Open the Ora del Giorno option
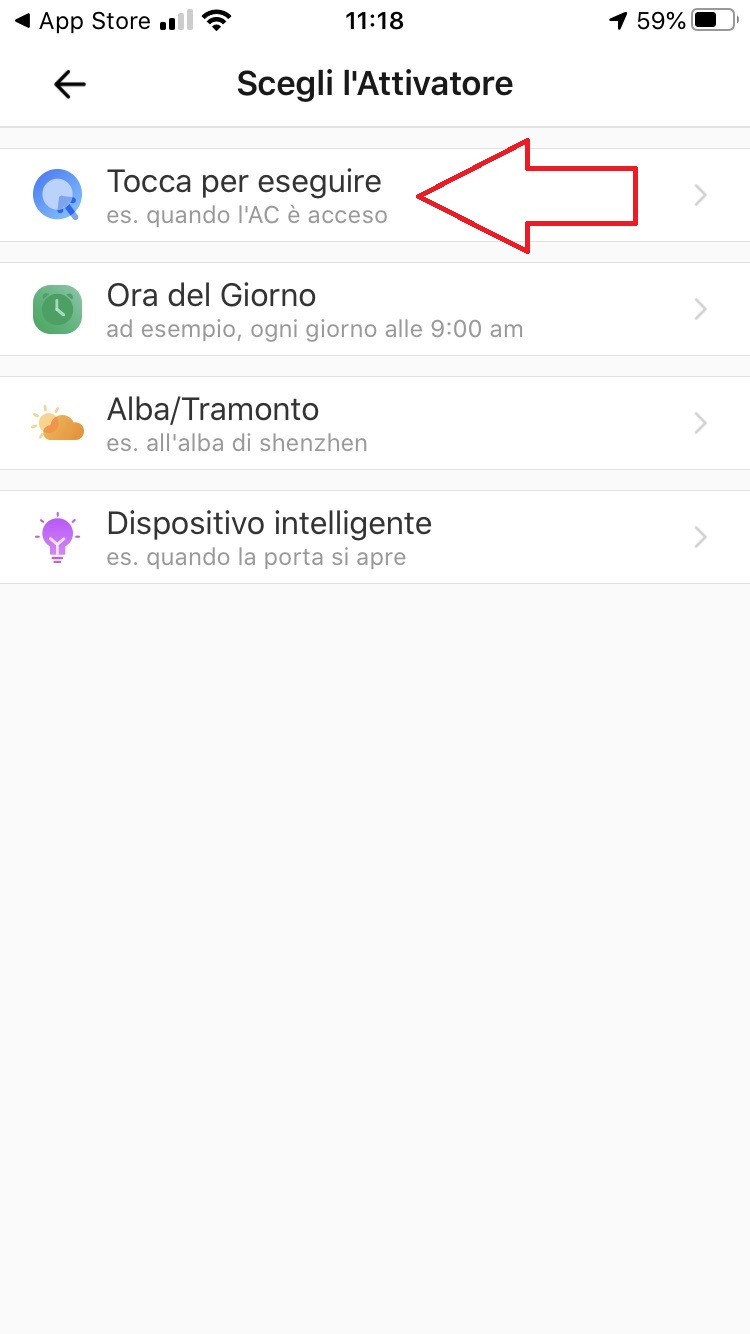The image size is (750, 1334). click(x=375, y=309)
